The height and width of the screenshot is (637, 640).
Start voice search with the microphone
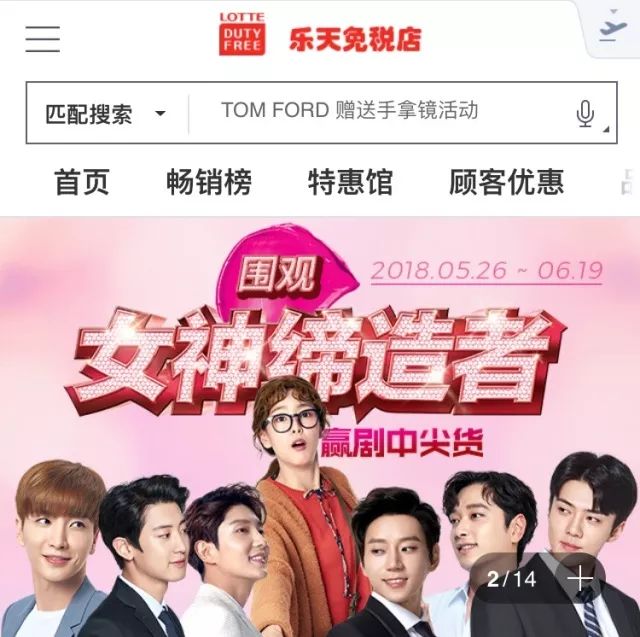pyautogui.click(x=586, y=114)
